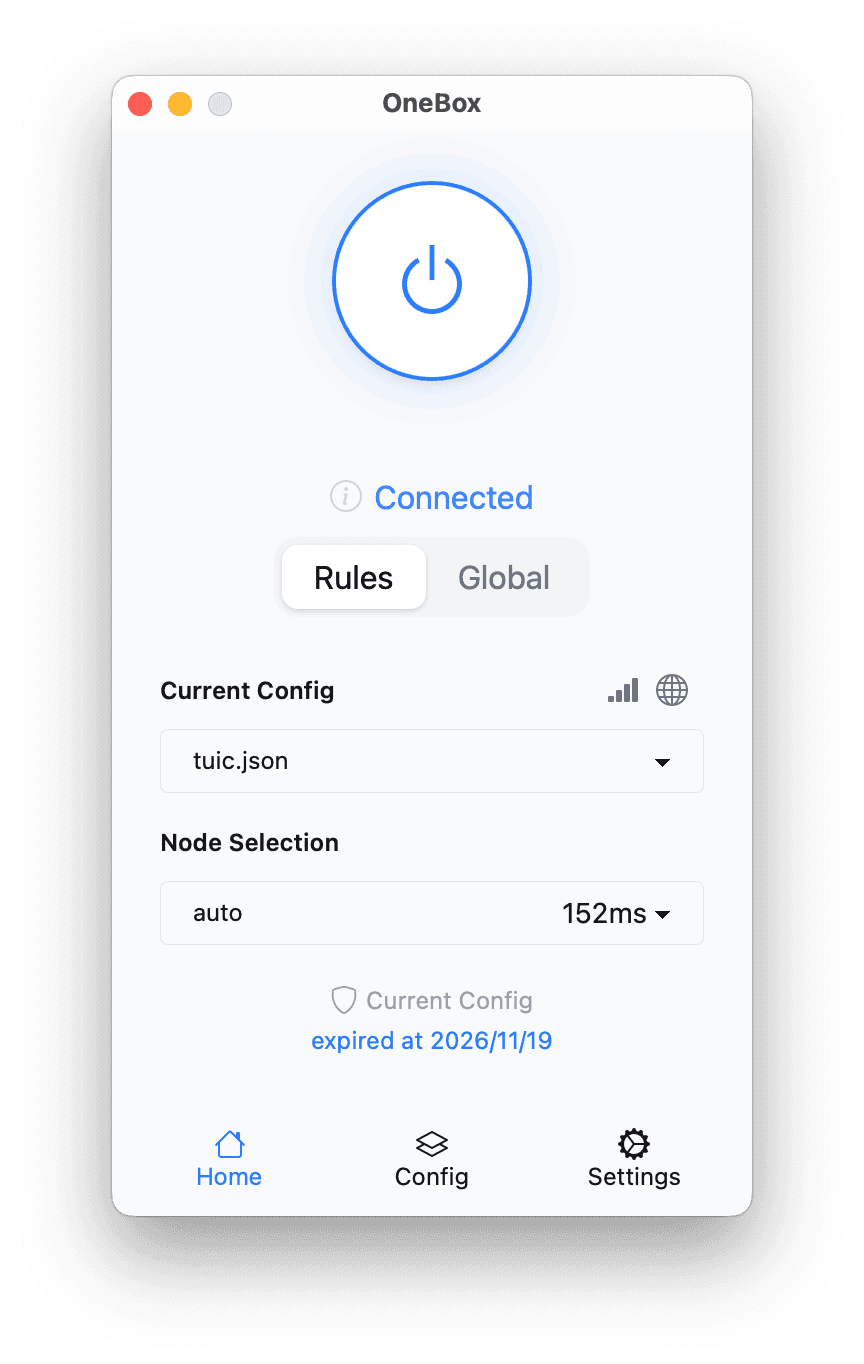Close the OneBox window
This screenshot has width=864, height=1364.
point(140,104)
